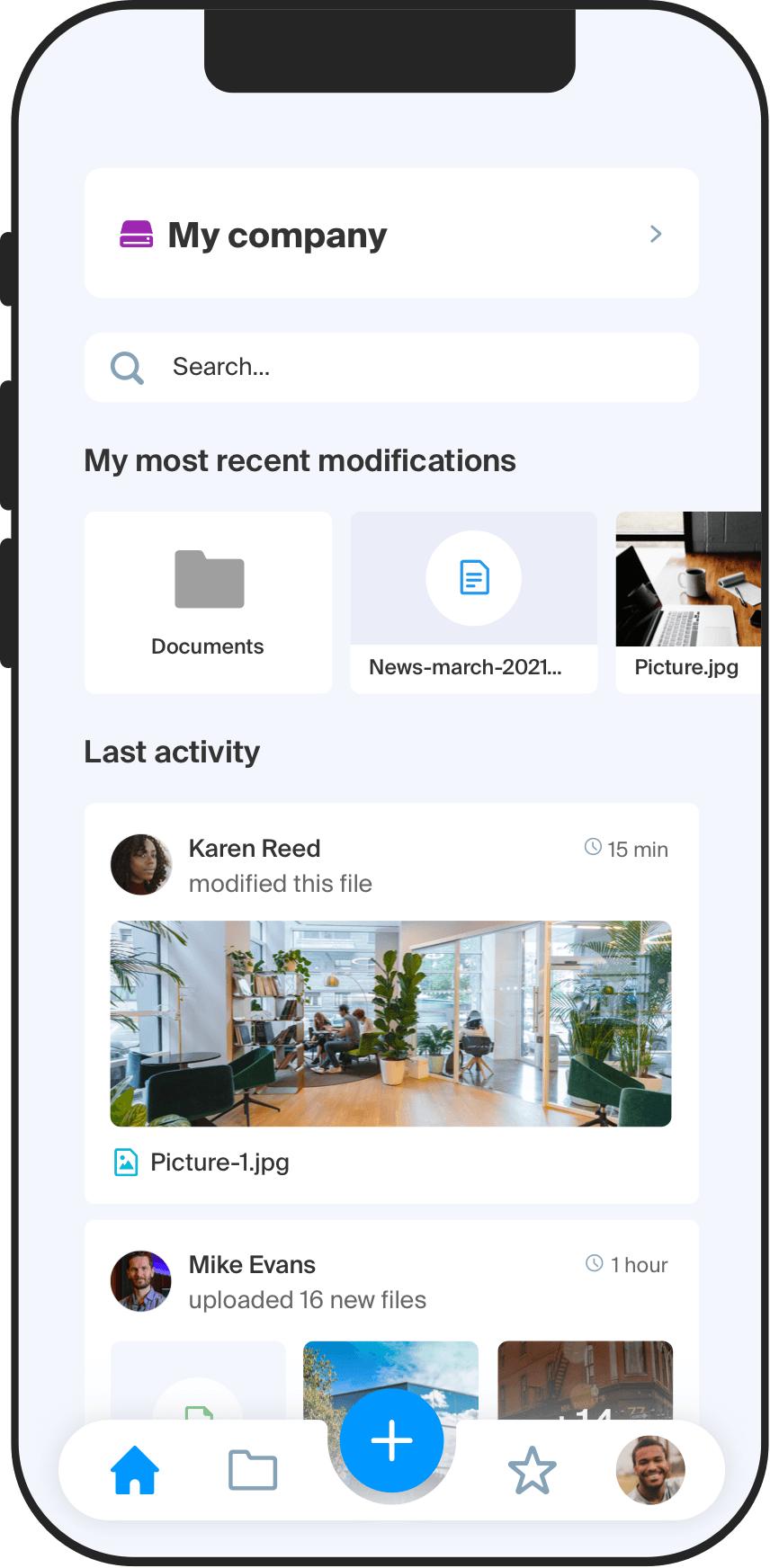
Task: Switch to the Home tab
Action: (135, 1471)
